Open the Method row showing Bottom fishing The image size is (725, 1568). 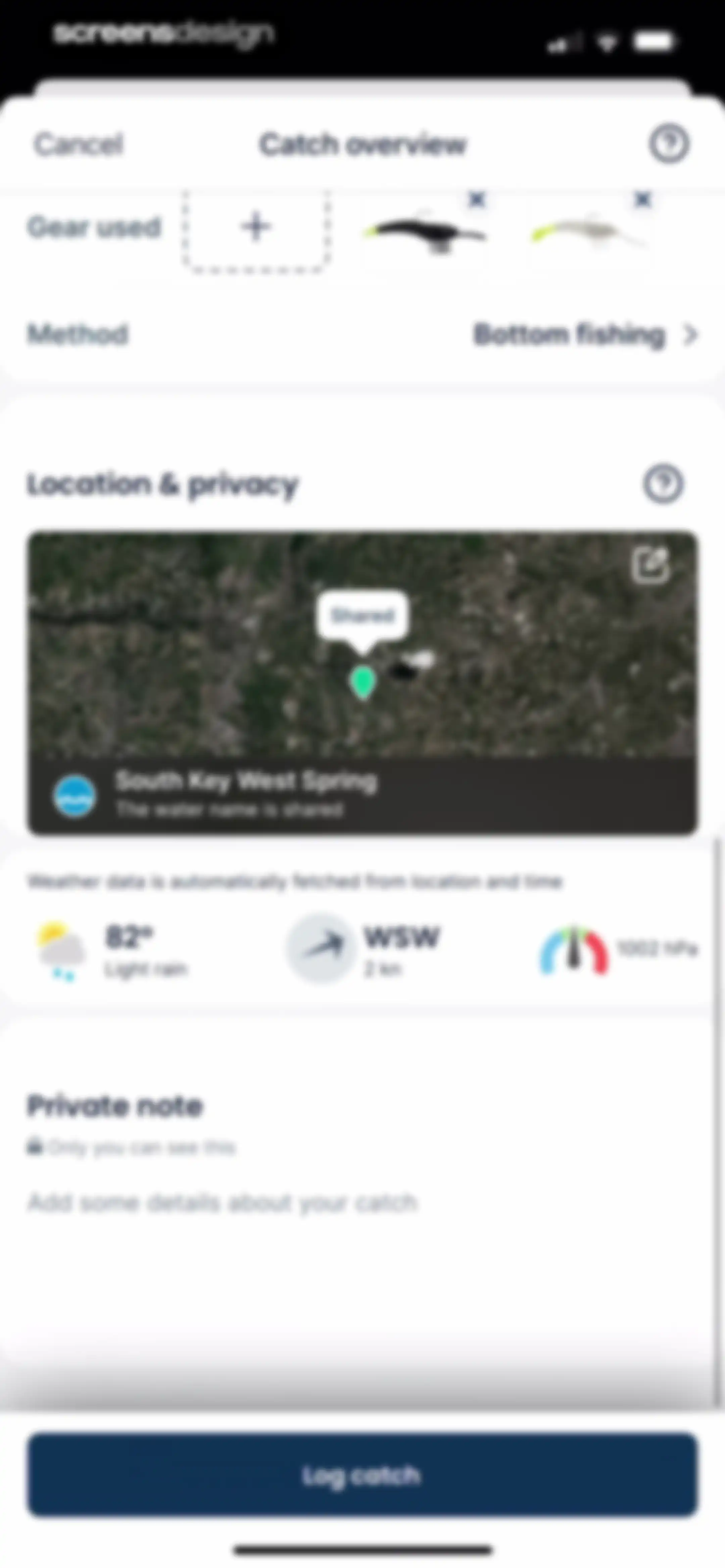pyautogui.click(x=362, y=334)
